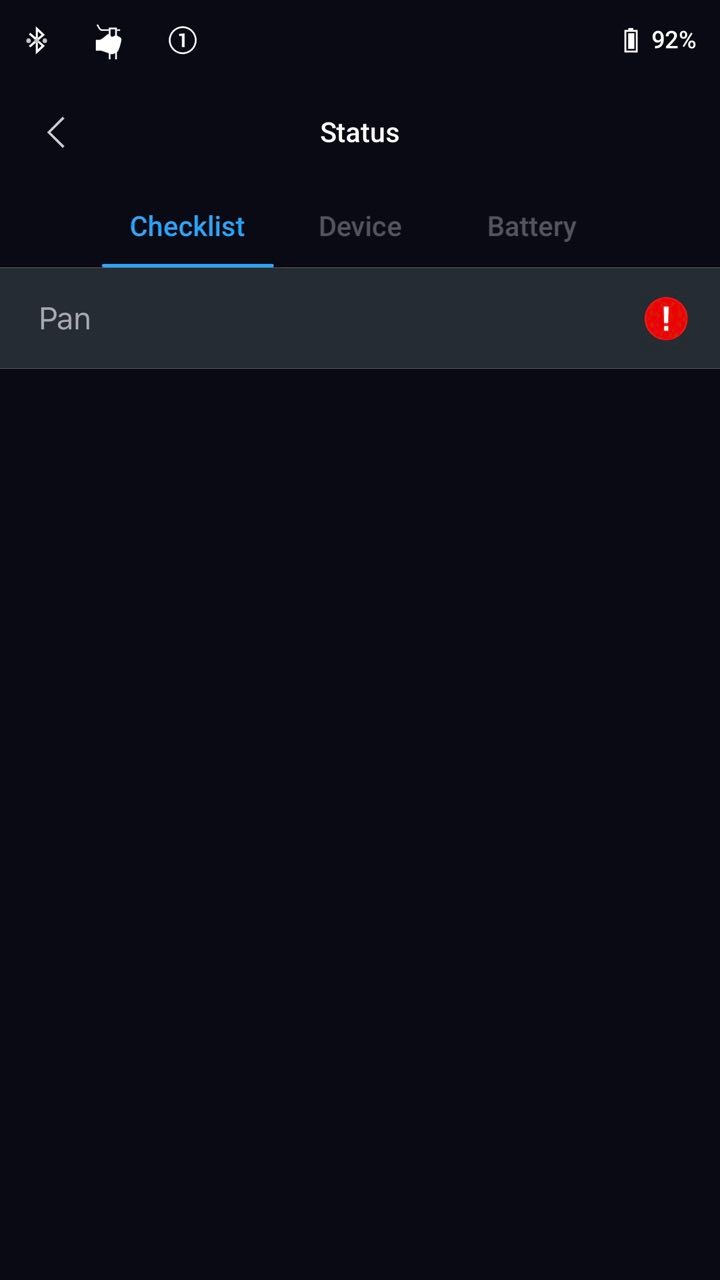720x1280 pixels.
Task: Switch to the Battery tab
Action: point(531,227)
